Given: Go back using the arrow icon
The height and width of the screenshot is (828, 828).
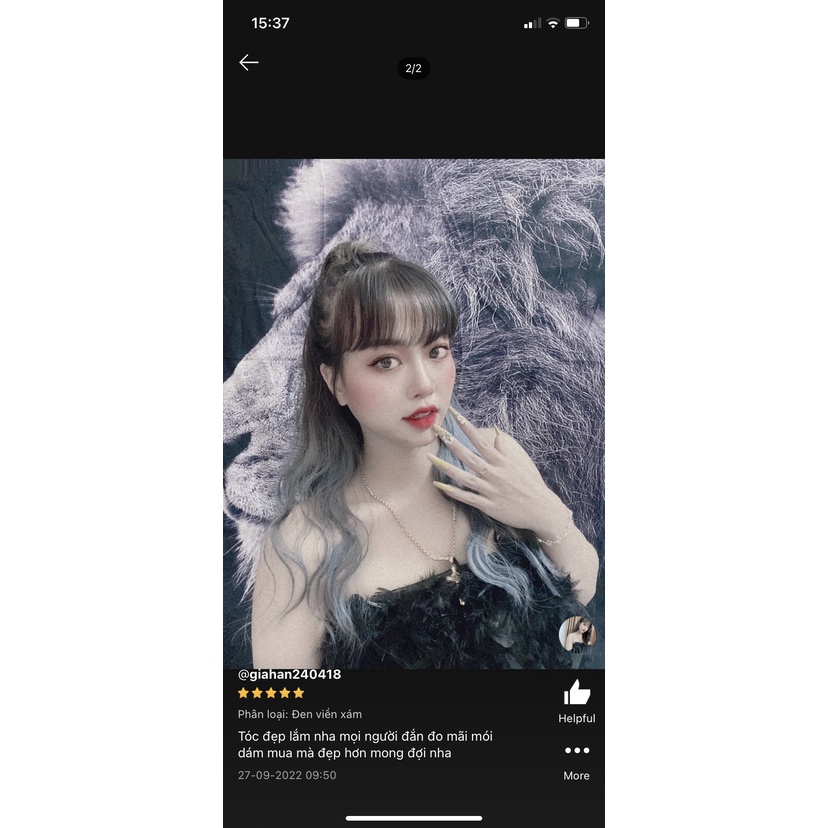Looking at the screenshot, I should click(x=249, y=63).
